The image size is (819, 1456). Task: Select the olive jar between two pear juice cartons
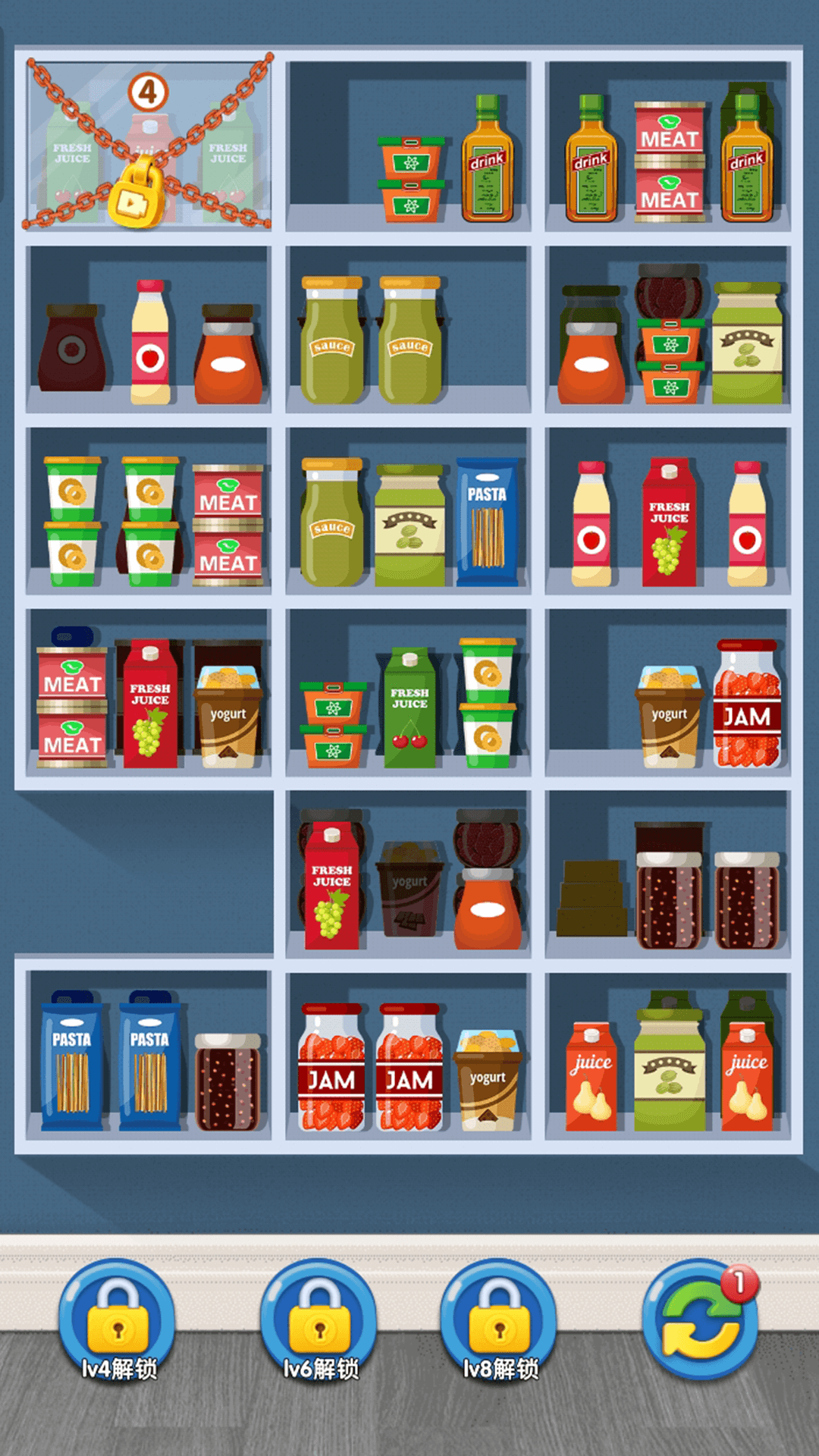(x=670, y=1063)
